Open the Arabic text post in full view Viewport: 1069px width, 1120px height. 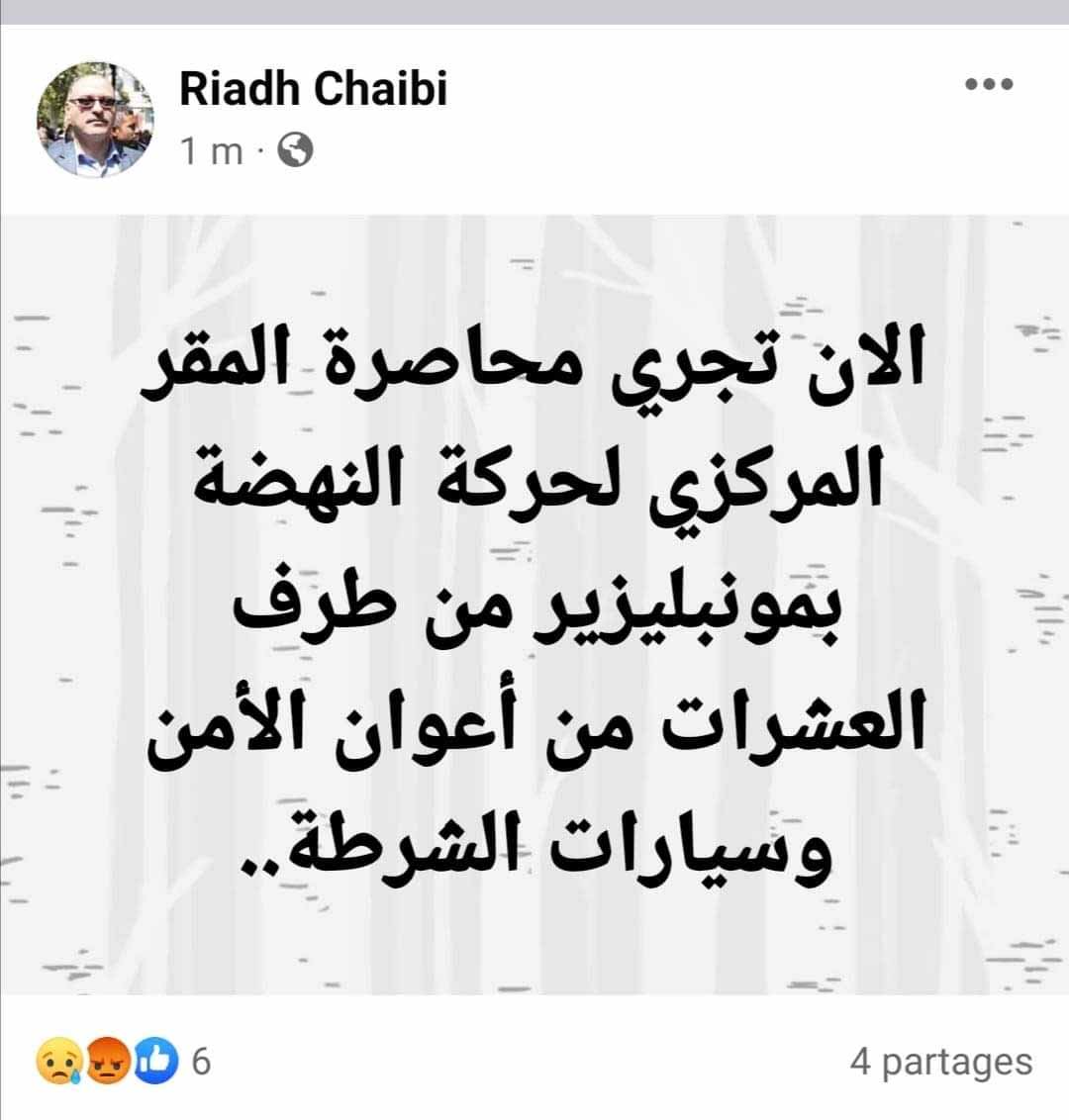[x=534, y=604]
